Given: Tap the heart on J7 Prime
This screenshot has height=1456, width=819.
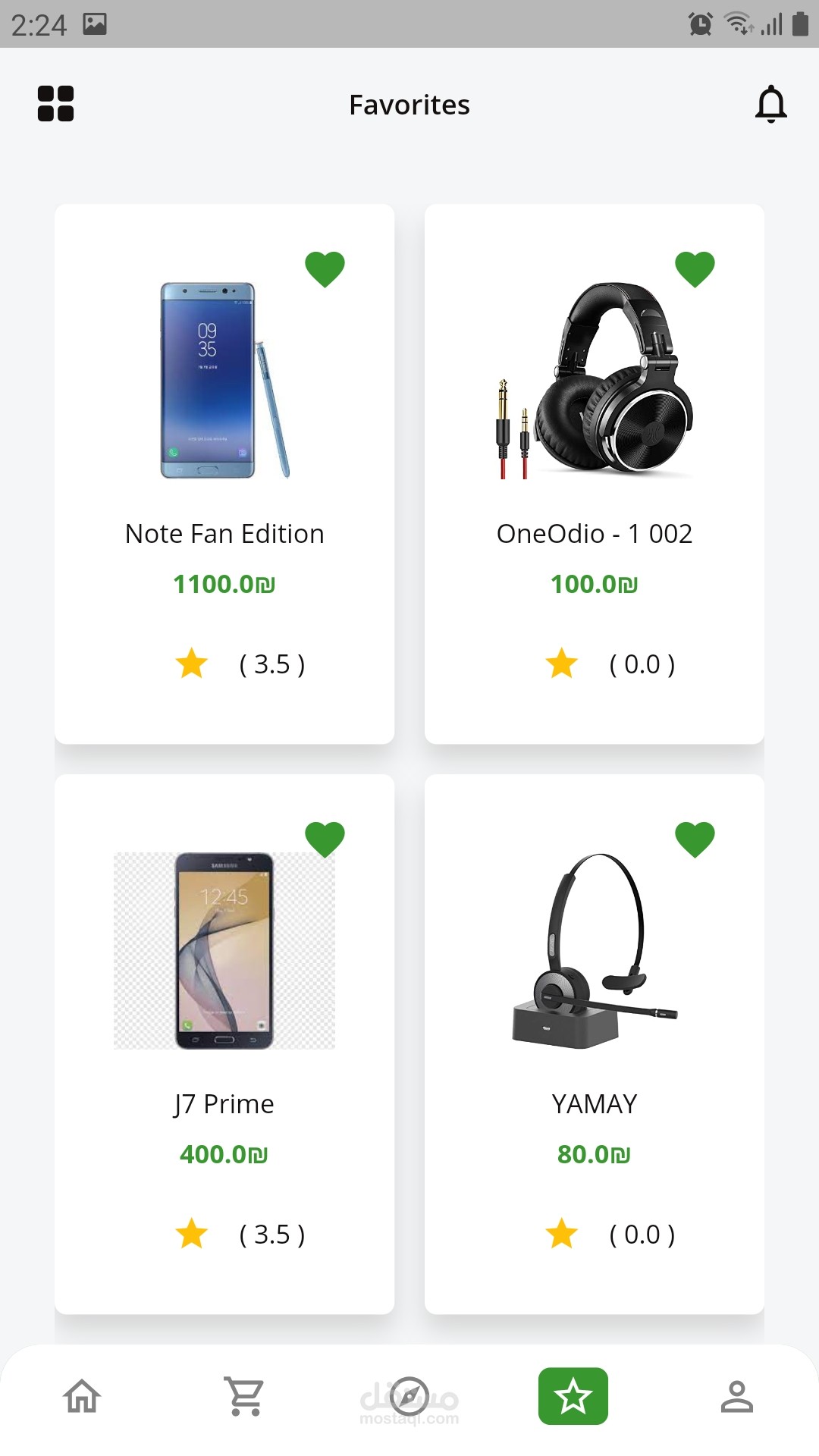Looking at the screenshot, I should pyautogui.click(x=325, y=839).
